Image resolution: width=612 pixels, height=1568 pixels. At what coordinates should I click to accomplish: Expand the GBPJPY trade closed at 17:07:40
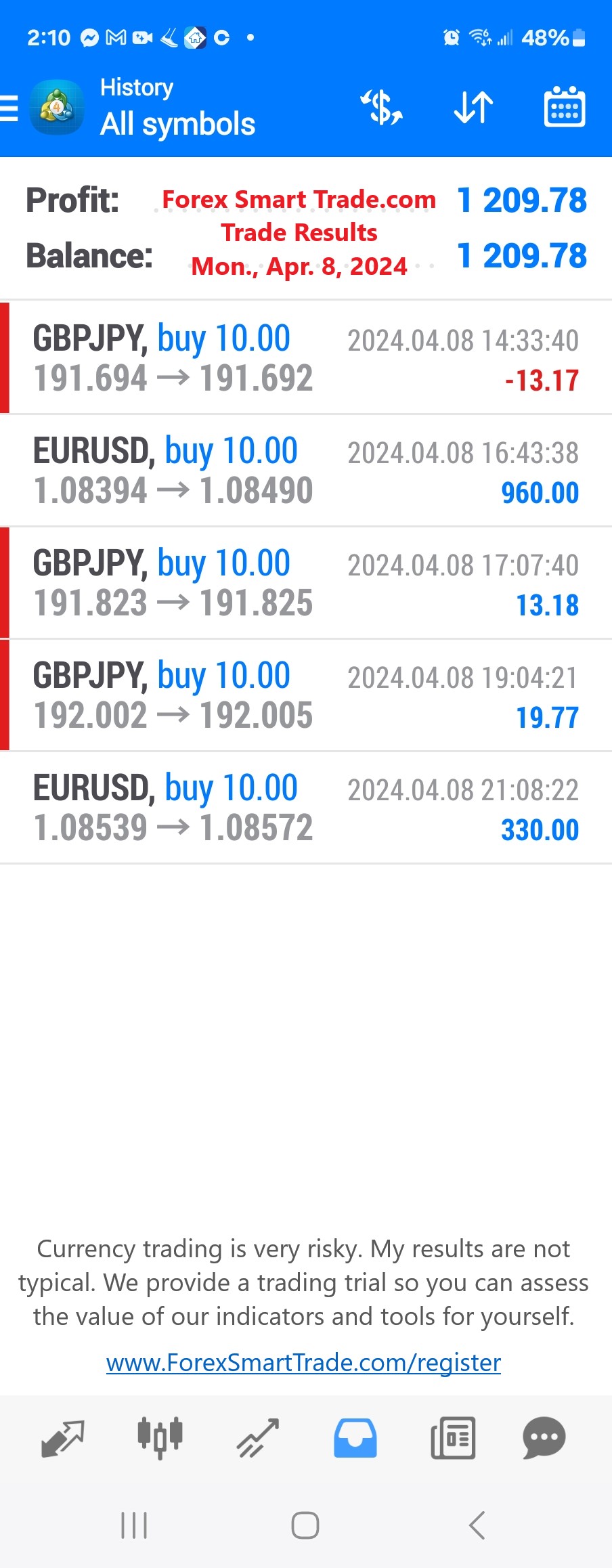click(x=306, y=583)
